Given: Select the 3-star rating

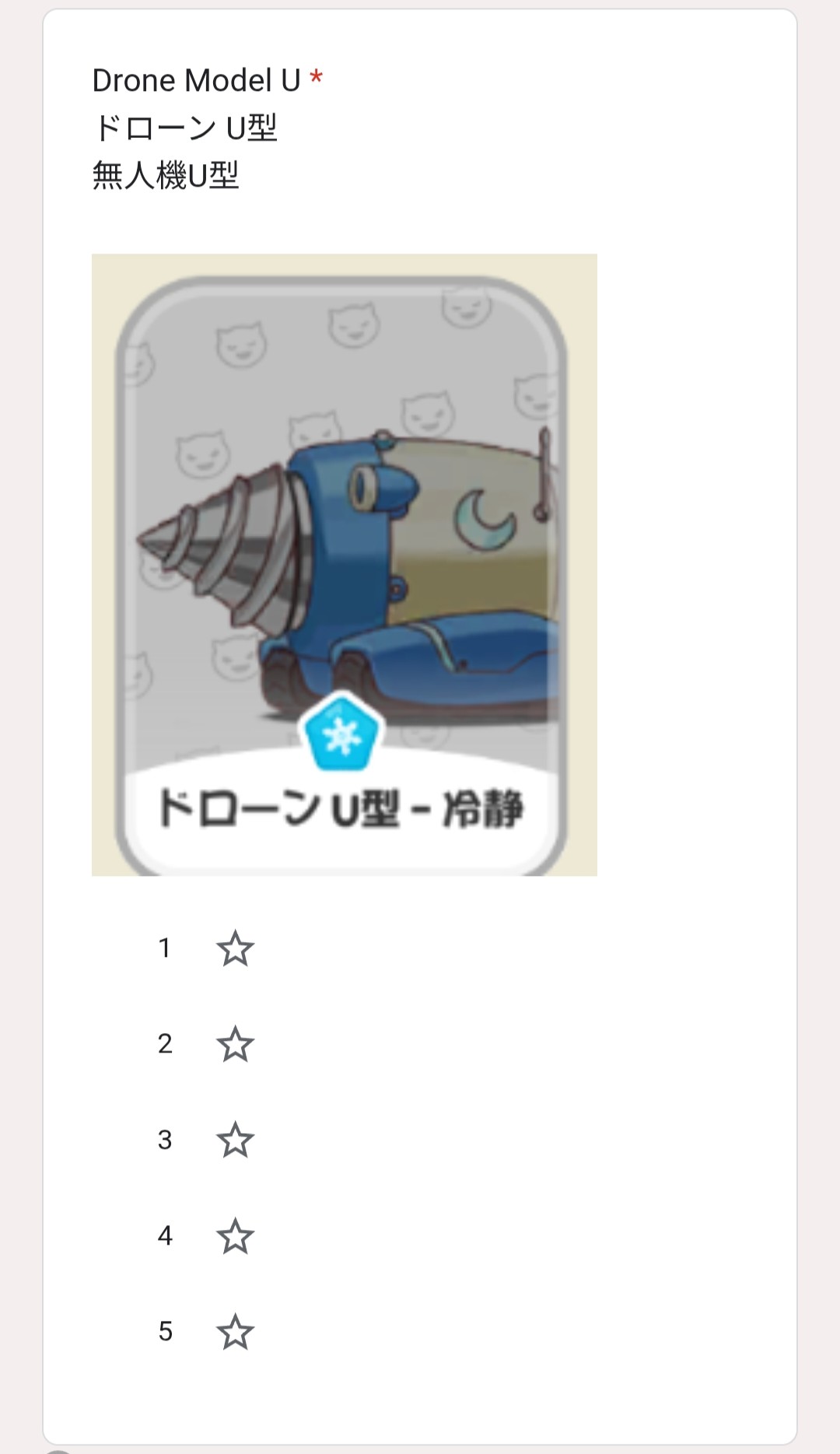Looking at the screenshot, I should pos(235,1140).
